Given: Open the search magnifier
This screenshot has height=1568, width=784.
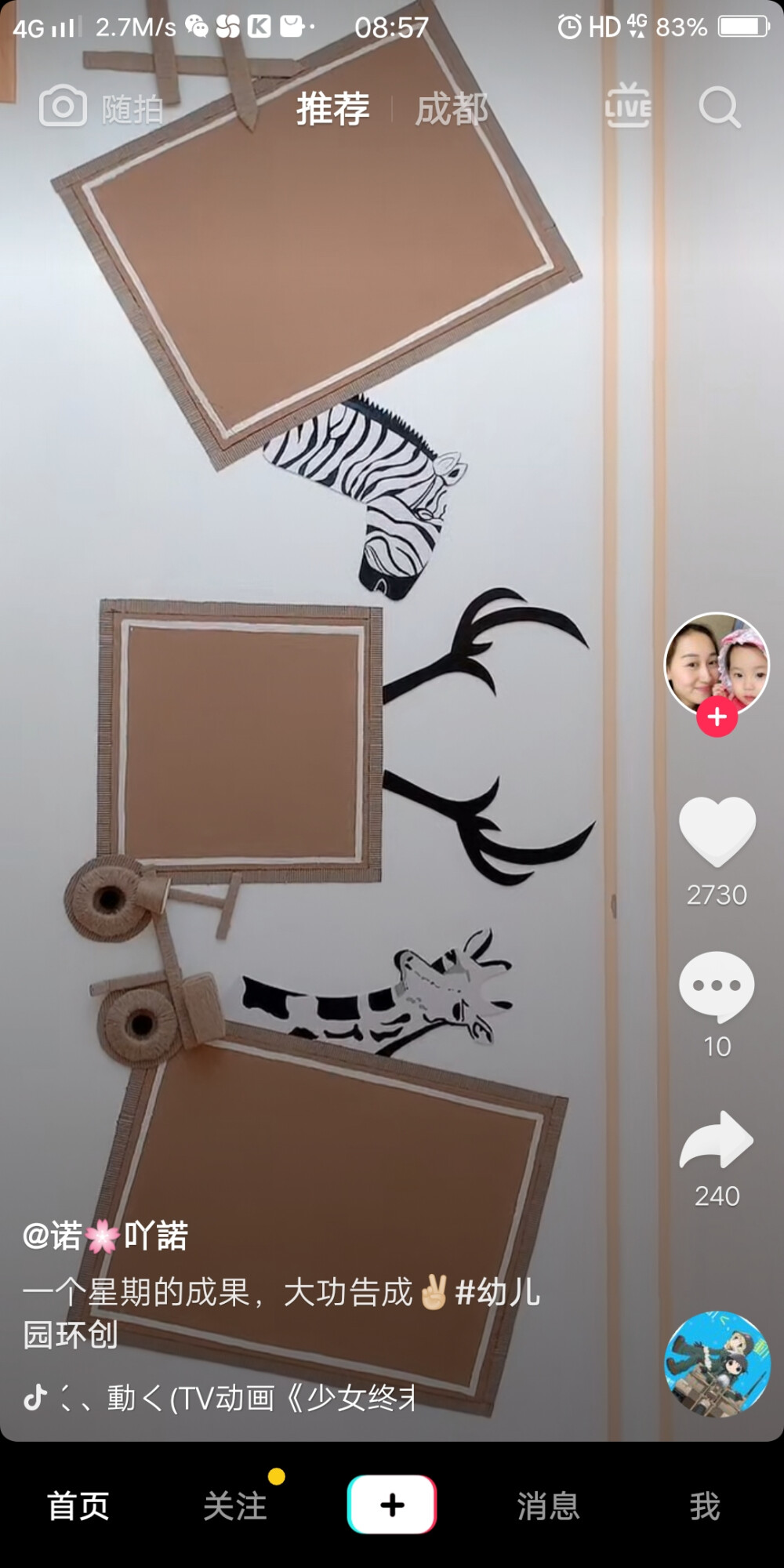Looking at the screenshot, I should pos(719,107).
